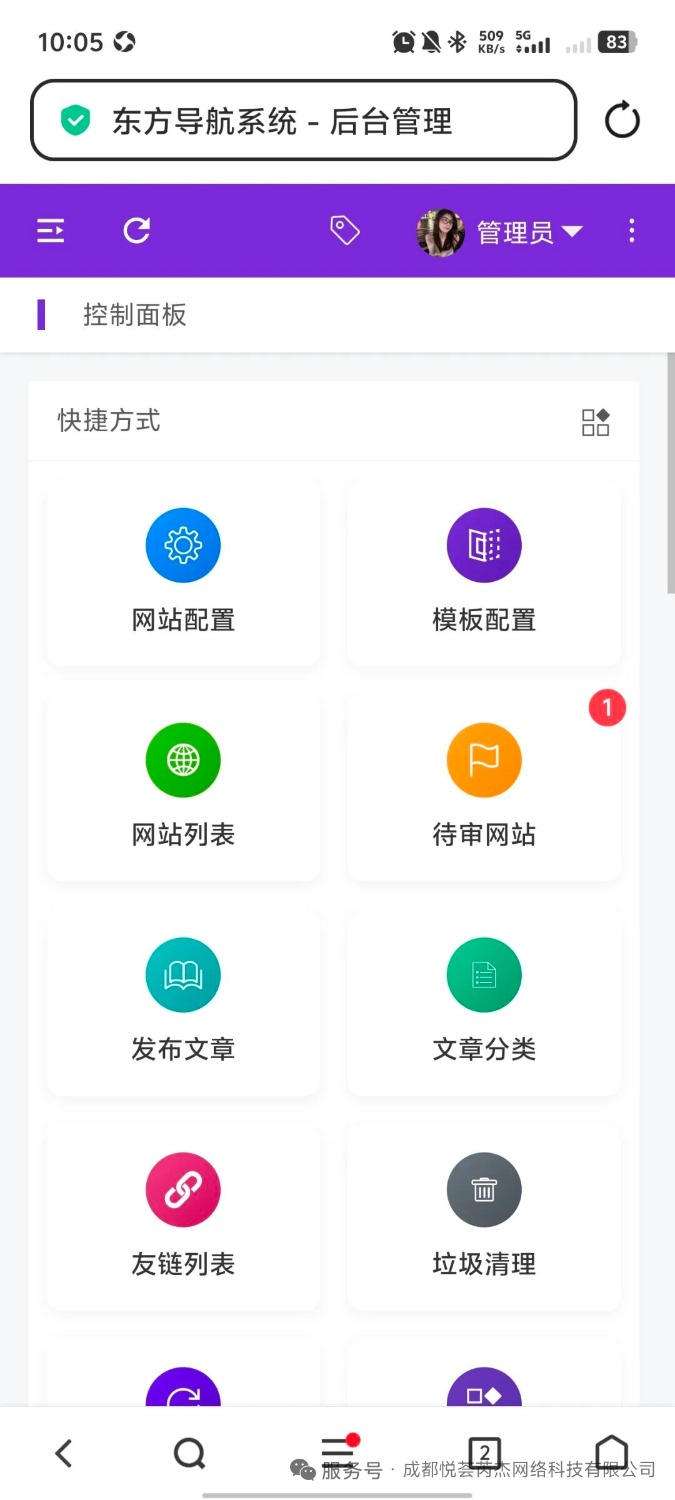
Task: Go to 模板配置
Action: click(484, 572)
